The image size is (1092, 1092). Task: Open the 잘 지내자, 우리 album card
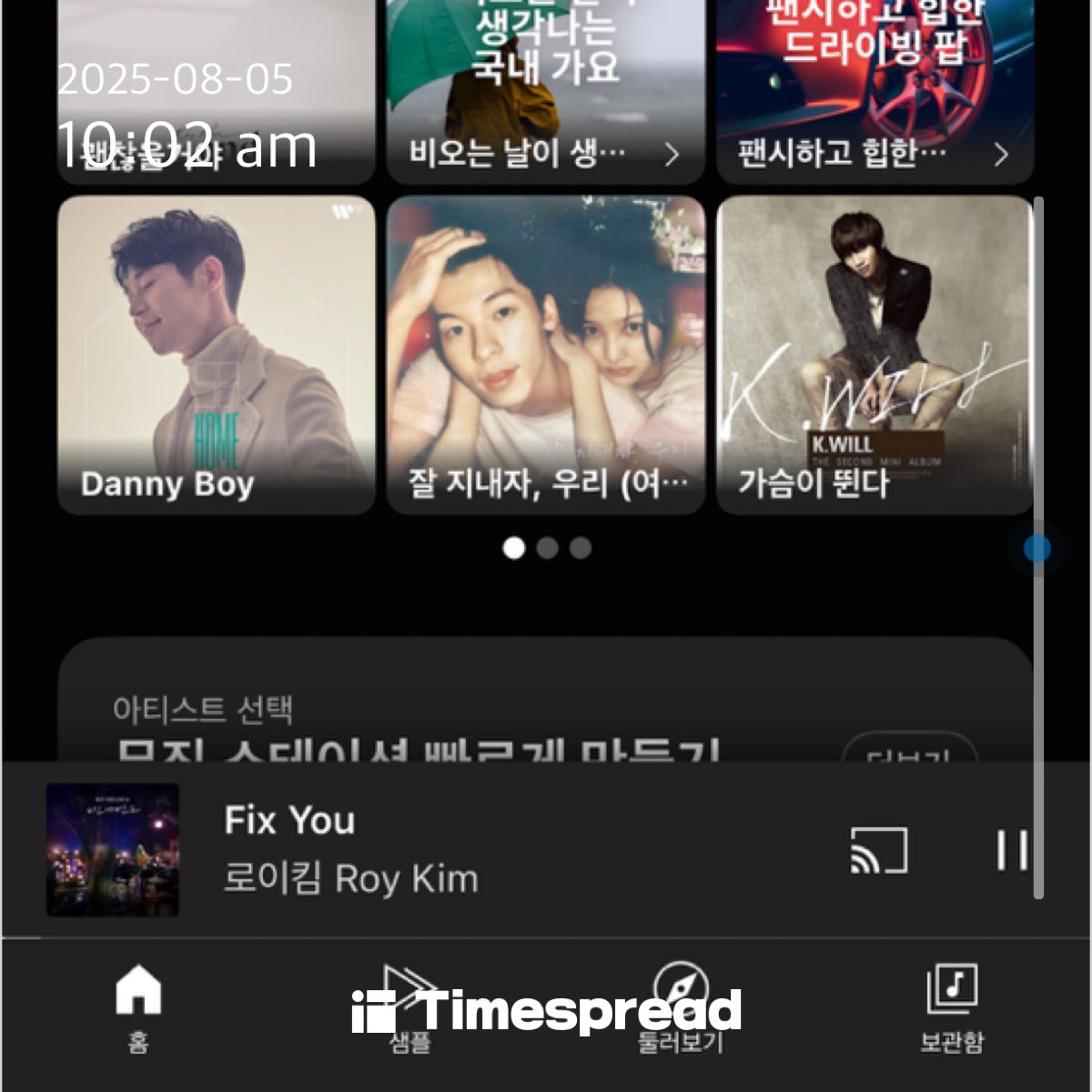click(546, 355)
